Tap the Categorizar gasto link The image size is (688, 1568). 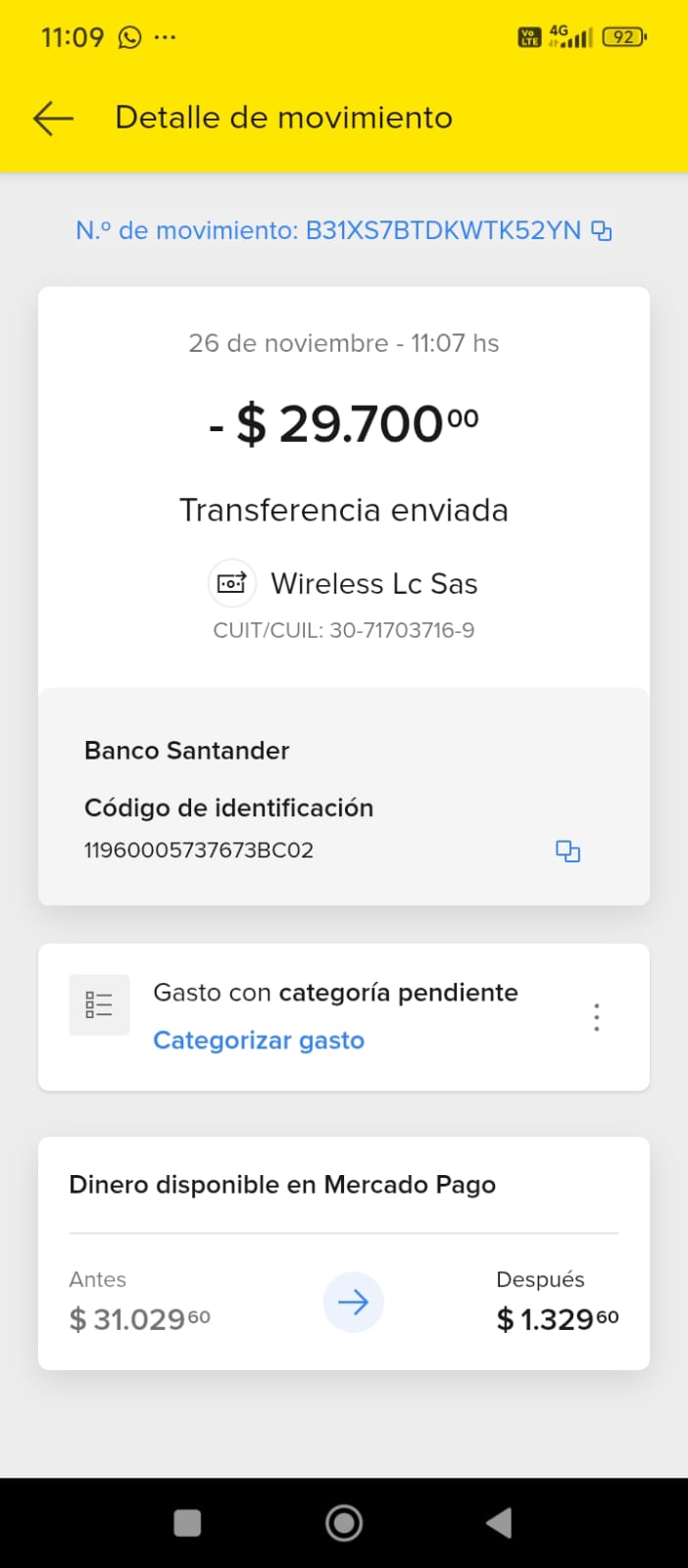click(259, 1040)
